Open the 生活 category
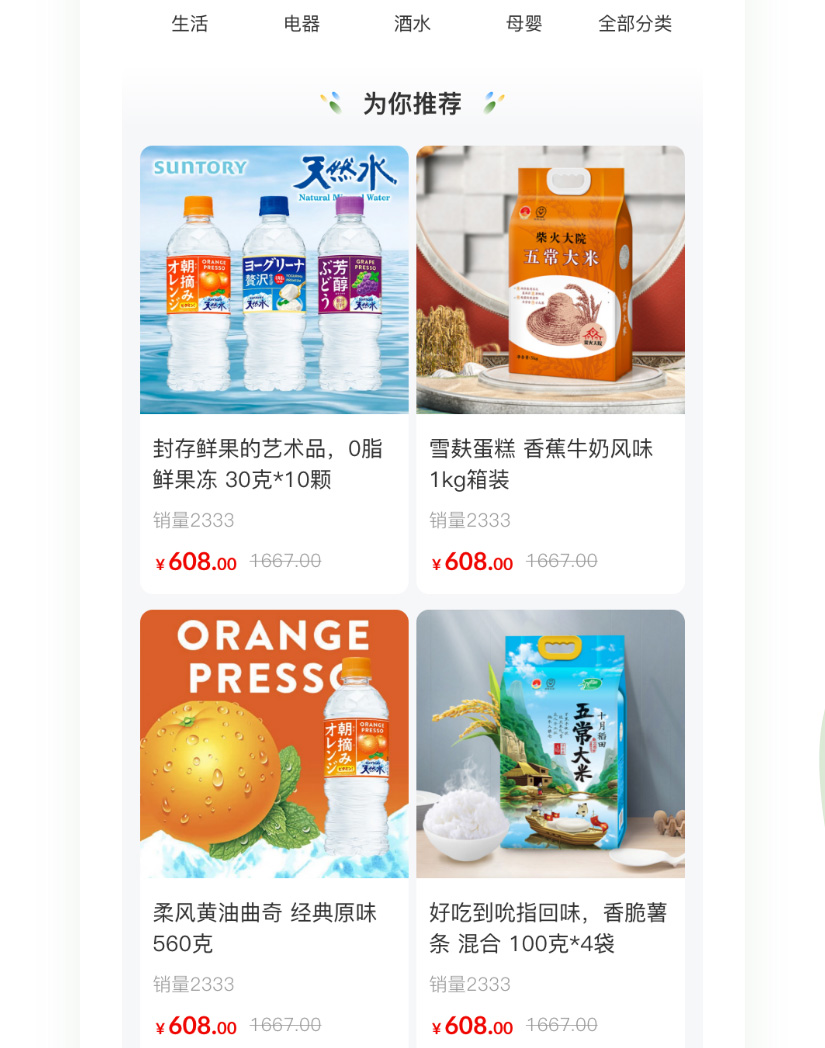 (190, 24)
